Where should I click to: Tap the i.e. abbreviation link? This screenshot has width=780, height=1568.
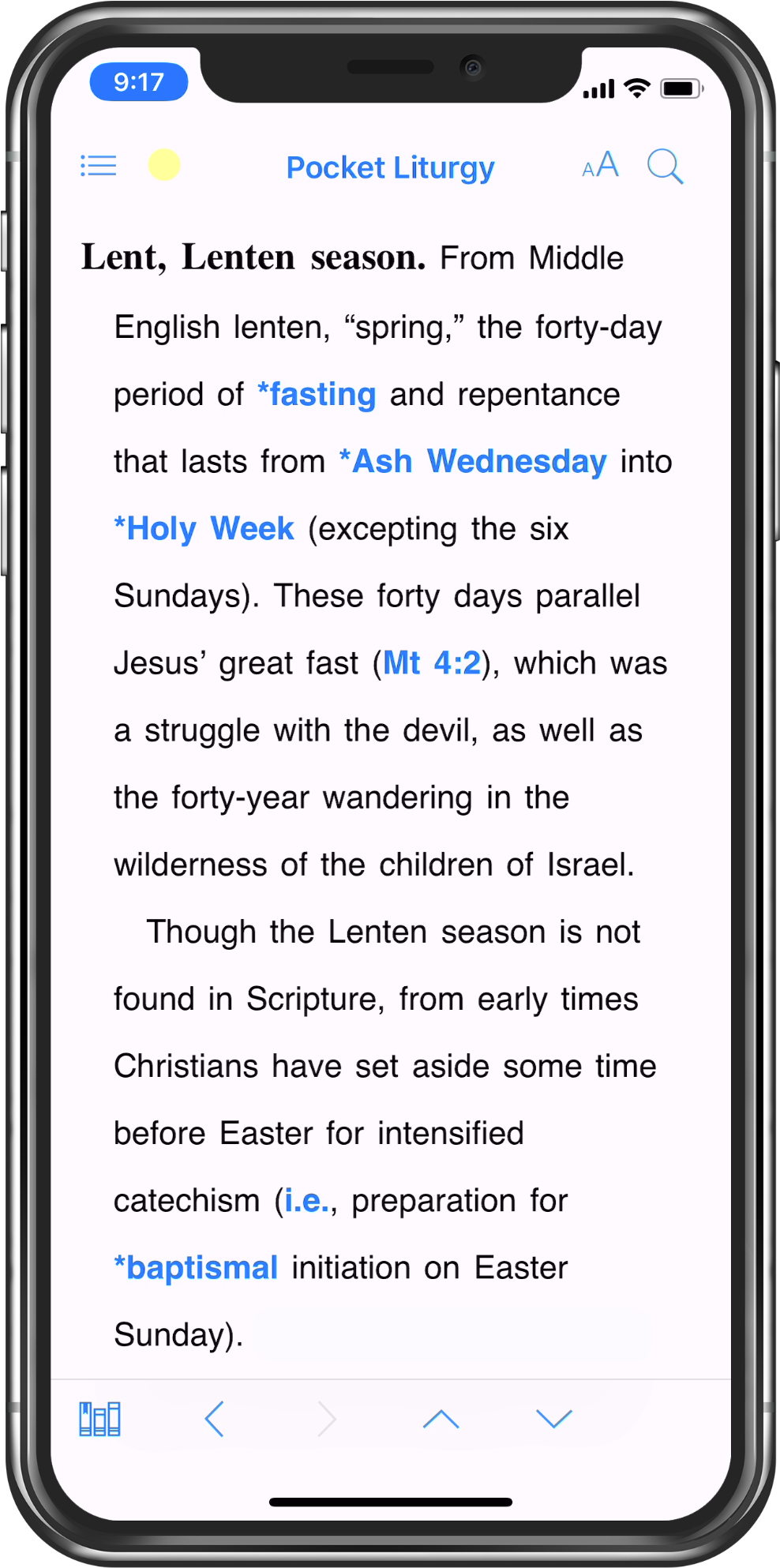306,1201
